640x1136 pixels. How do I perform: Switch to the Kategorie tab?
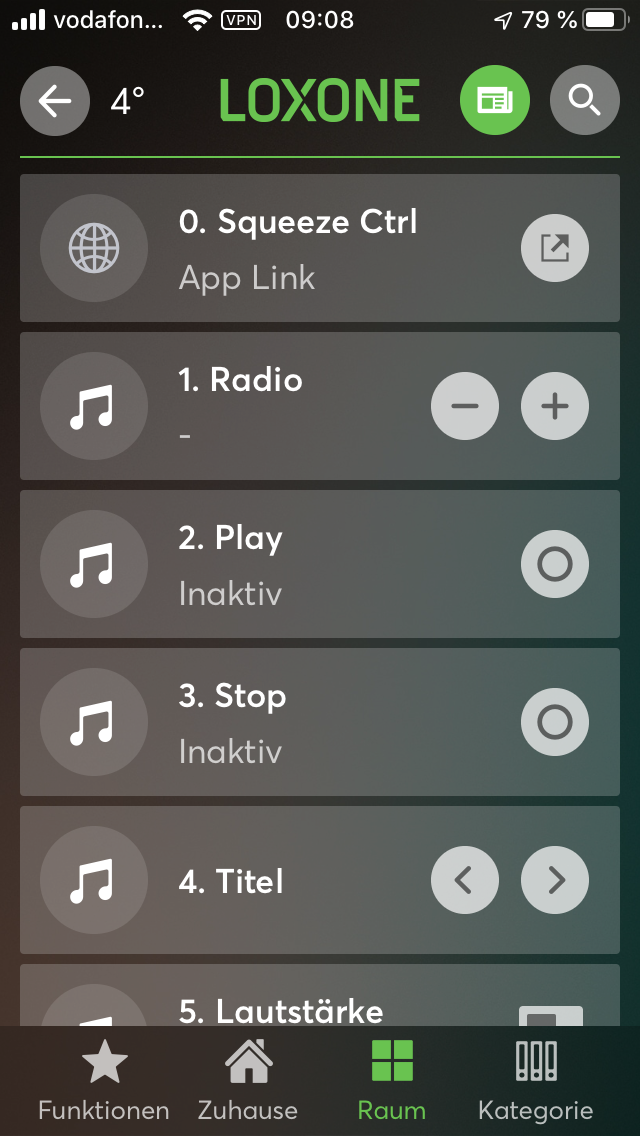pos(535,1080)
